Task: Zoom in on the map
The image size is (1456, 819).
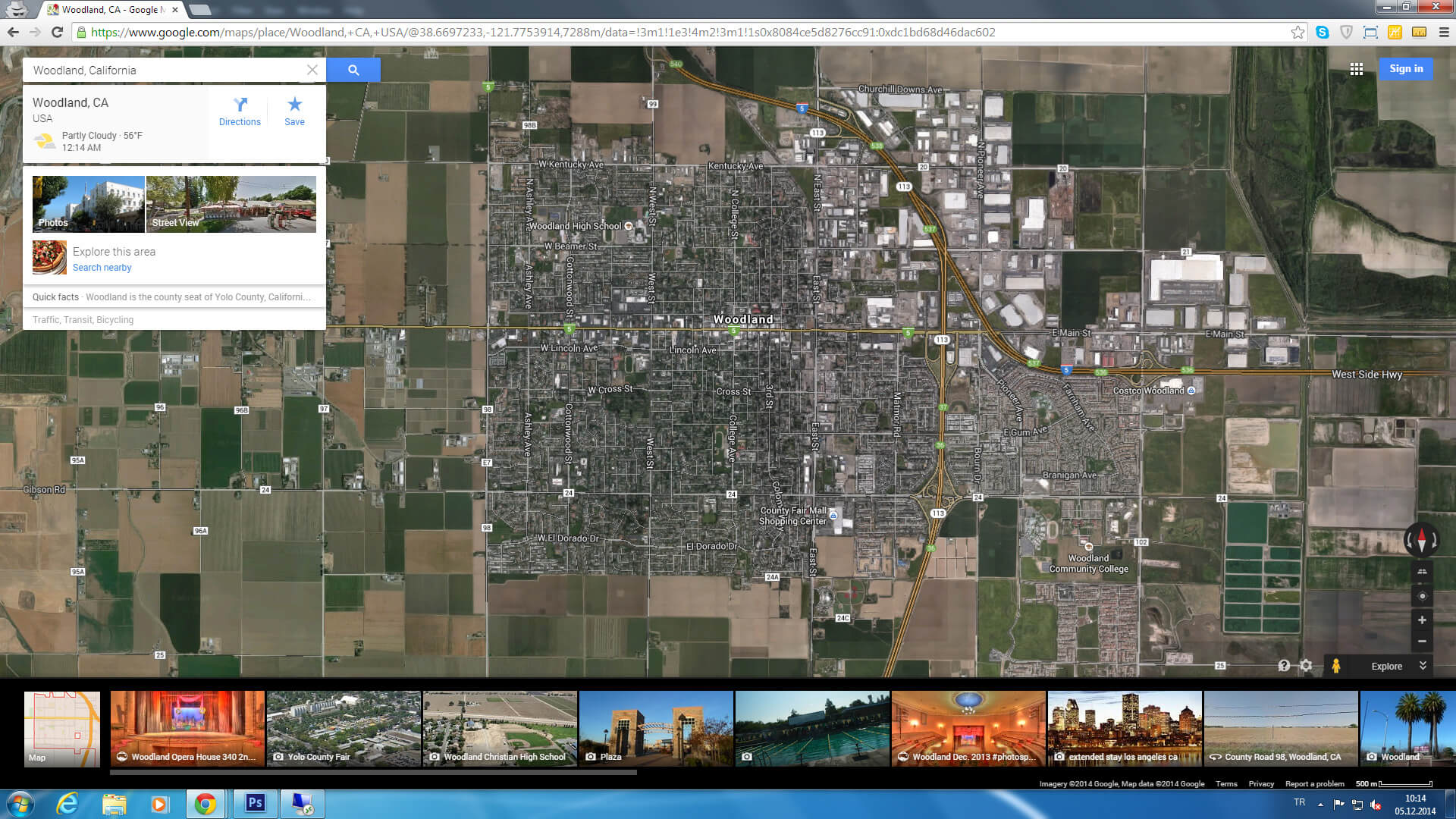Action: (1422, 620)
